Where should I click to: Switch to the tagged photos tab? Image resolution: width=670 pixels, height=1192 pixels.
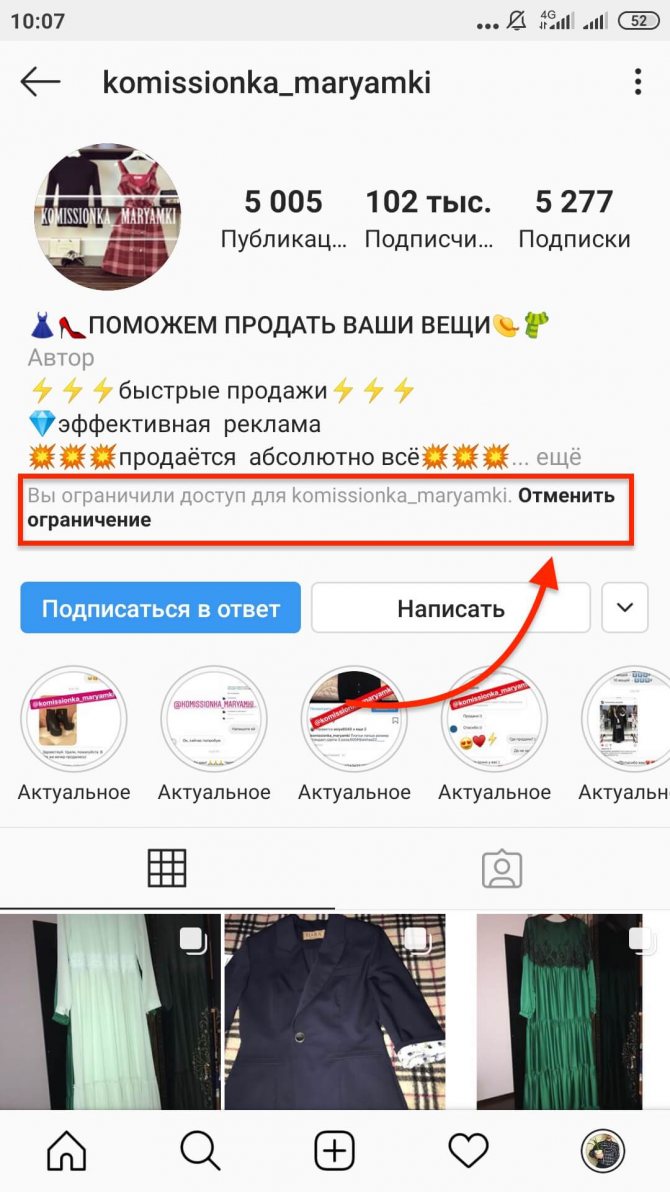point(502,868)
